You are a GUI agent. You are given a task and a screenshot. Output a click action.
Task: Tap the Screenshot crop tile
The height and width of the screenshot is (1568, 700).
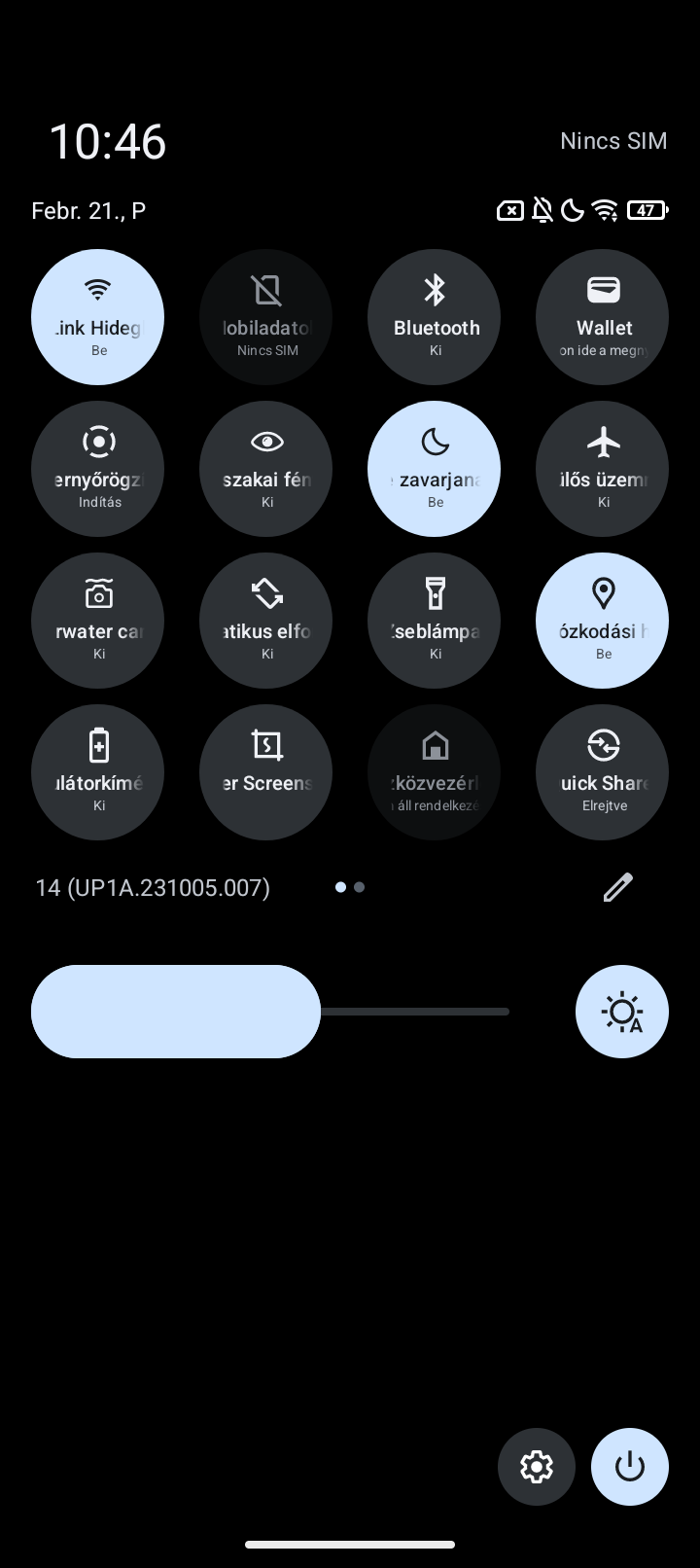266,772
